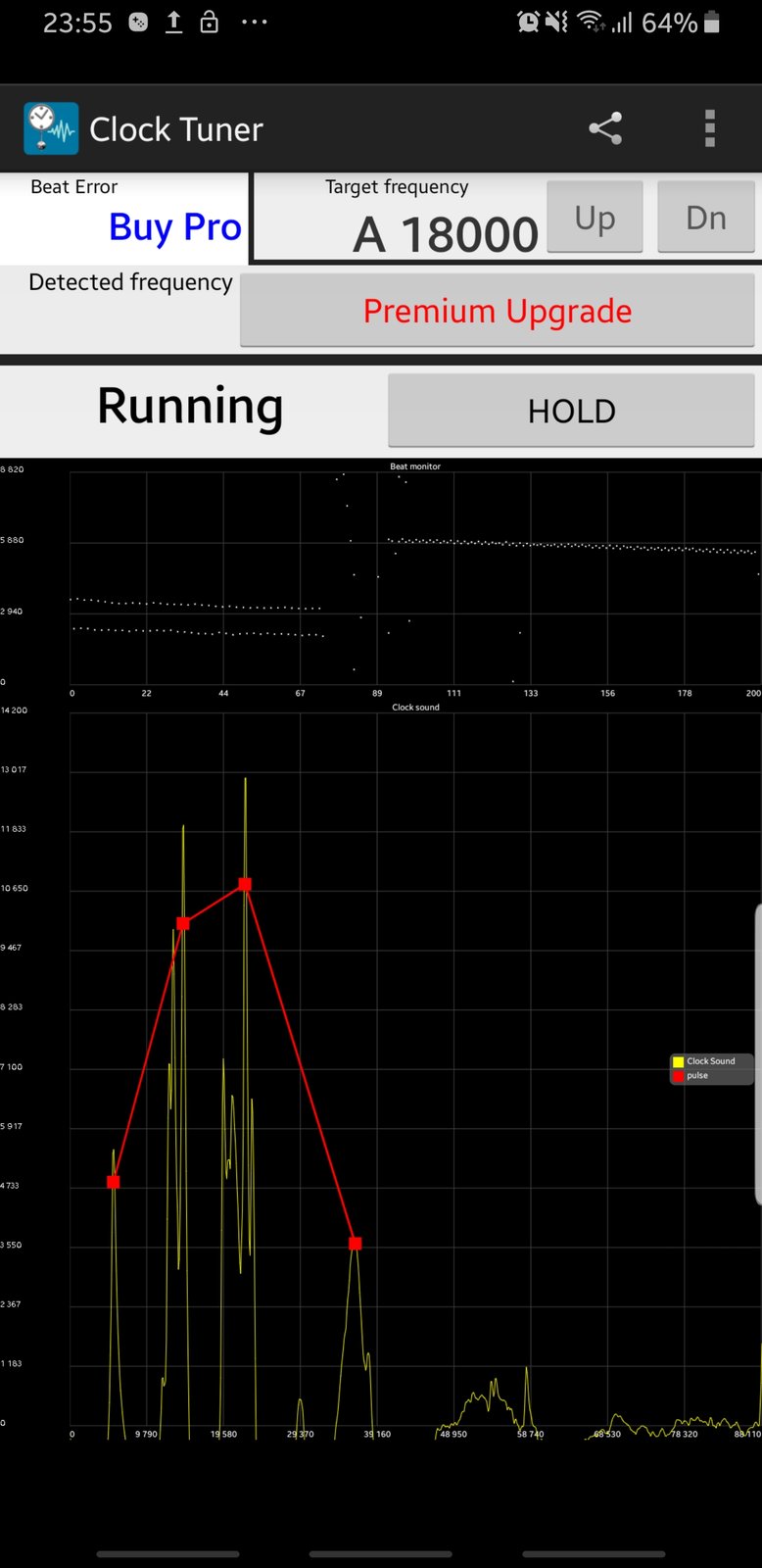The image size is (762, 1568).
Task: Share the clock tuner results
Action: coord(605,128)
